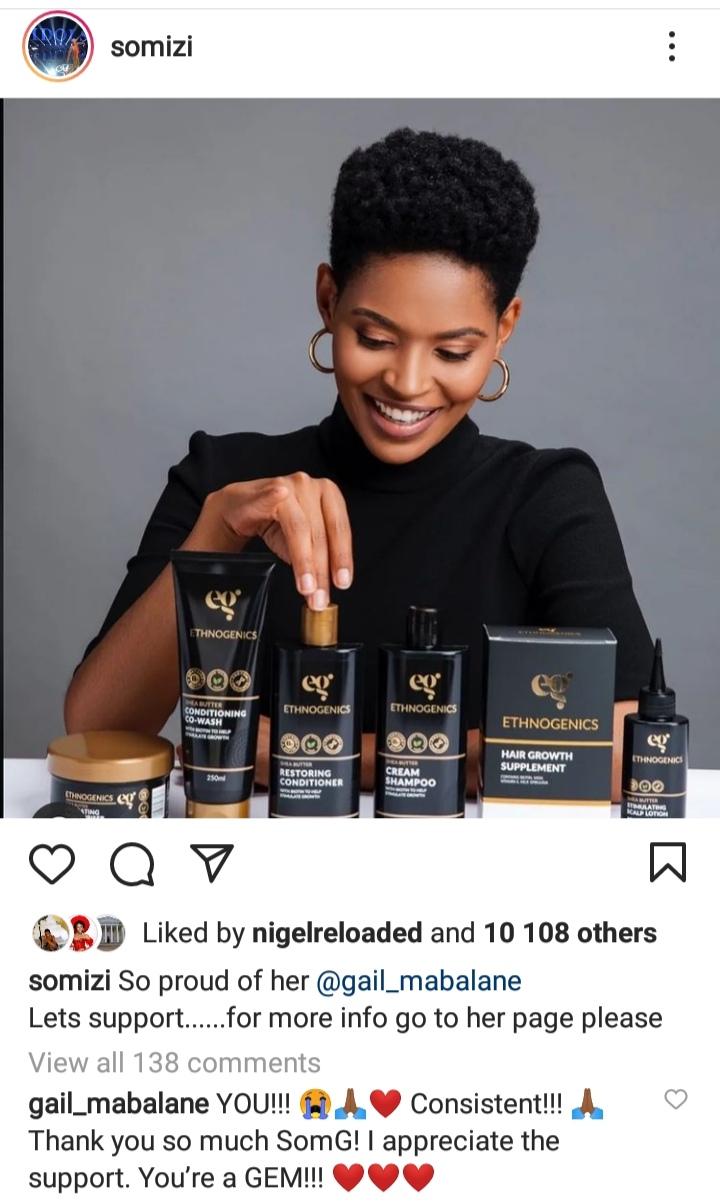This screenshot has width=720, height=1203.
Task: Share the post via paper plane icon
Action: coord(211,862)
